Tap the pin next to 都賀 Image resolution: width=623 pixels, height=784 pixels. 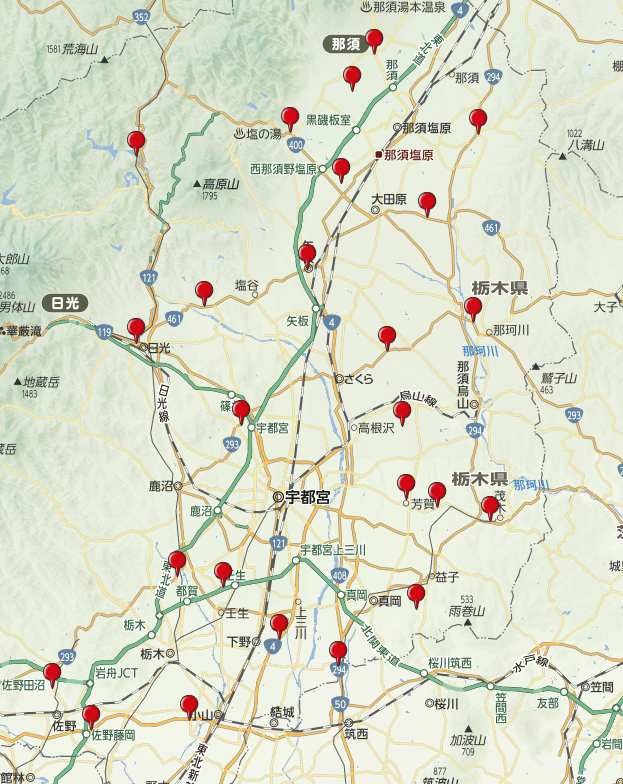pyautogui.click(x=177, y=561)
